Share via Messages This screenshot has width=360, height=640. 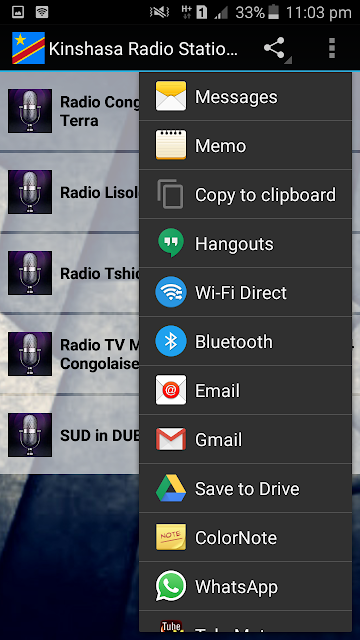point(245,96)
